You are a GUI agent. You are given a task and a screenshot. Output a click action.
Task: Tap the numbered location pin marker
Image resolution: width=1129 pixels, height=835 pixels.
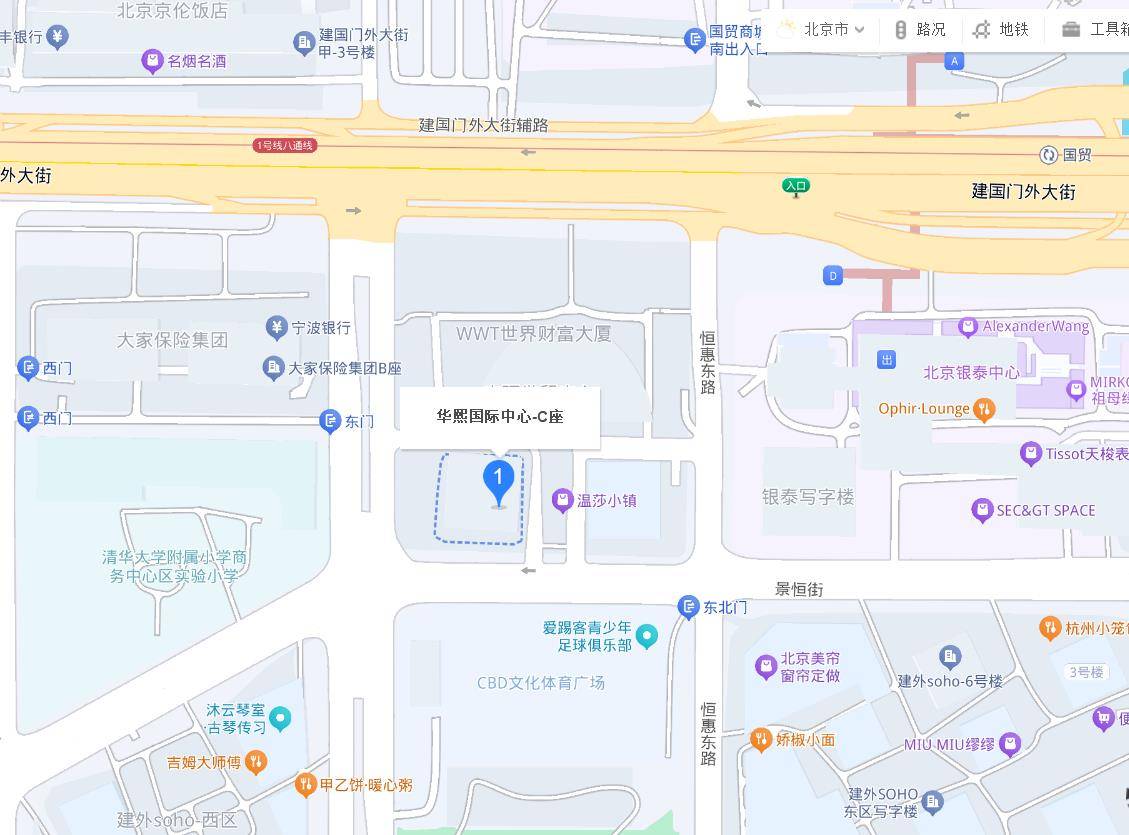click(x=498, y=482)
